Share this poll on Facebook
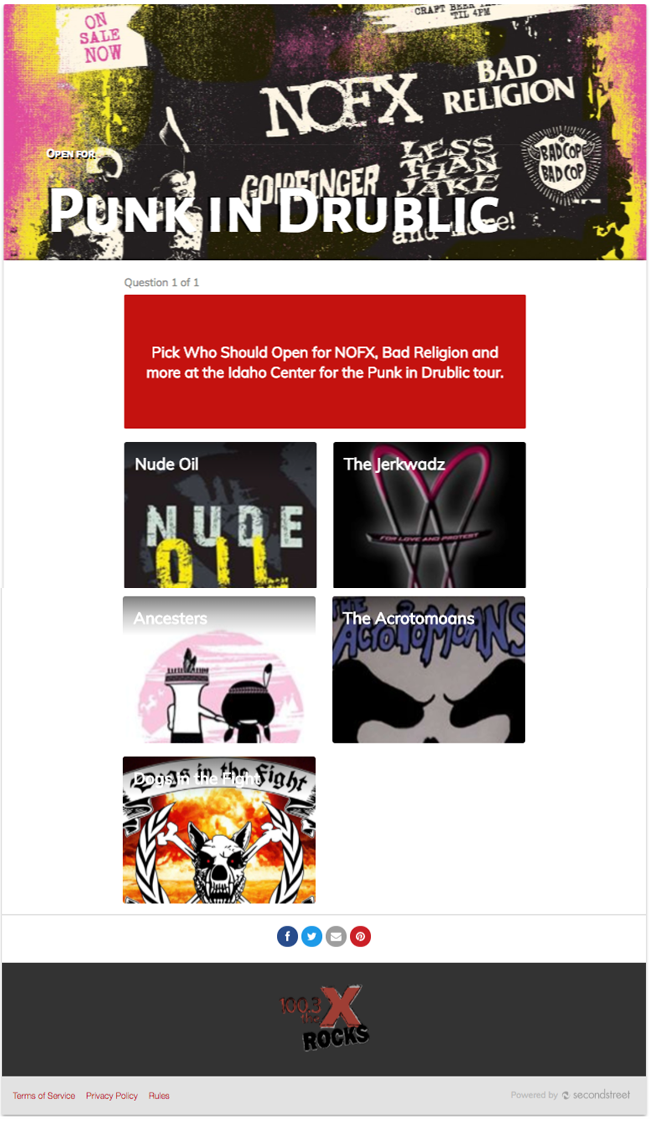 click(287, 937)
